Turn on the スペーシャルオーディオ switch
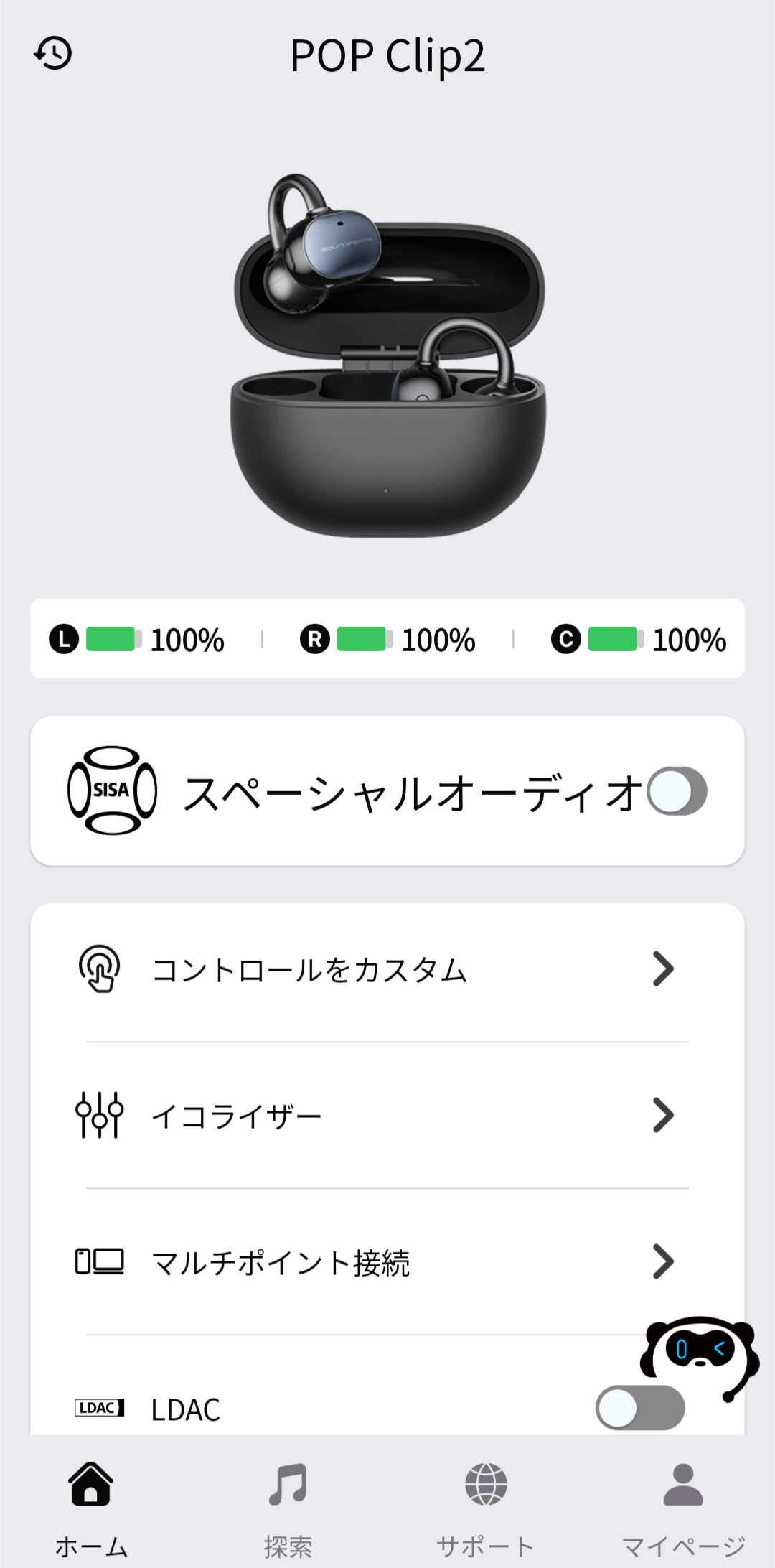This screenshot has height=1568, width=775. [676, 791]
